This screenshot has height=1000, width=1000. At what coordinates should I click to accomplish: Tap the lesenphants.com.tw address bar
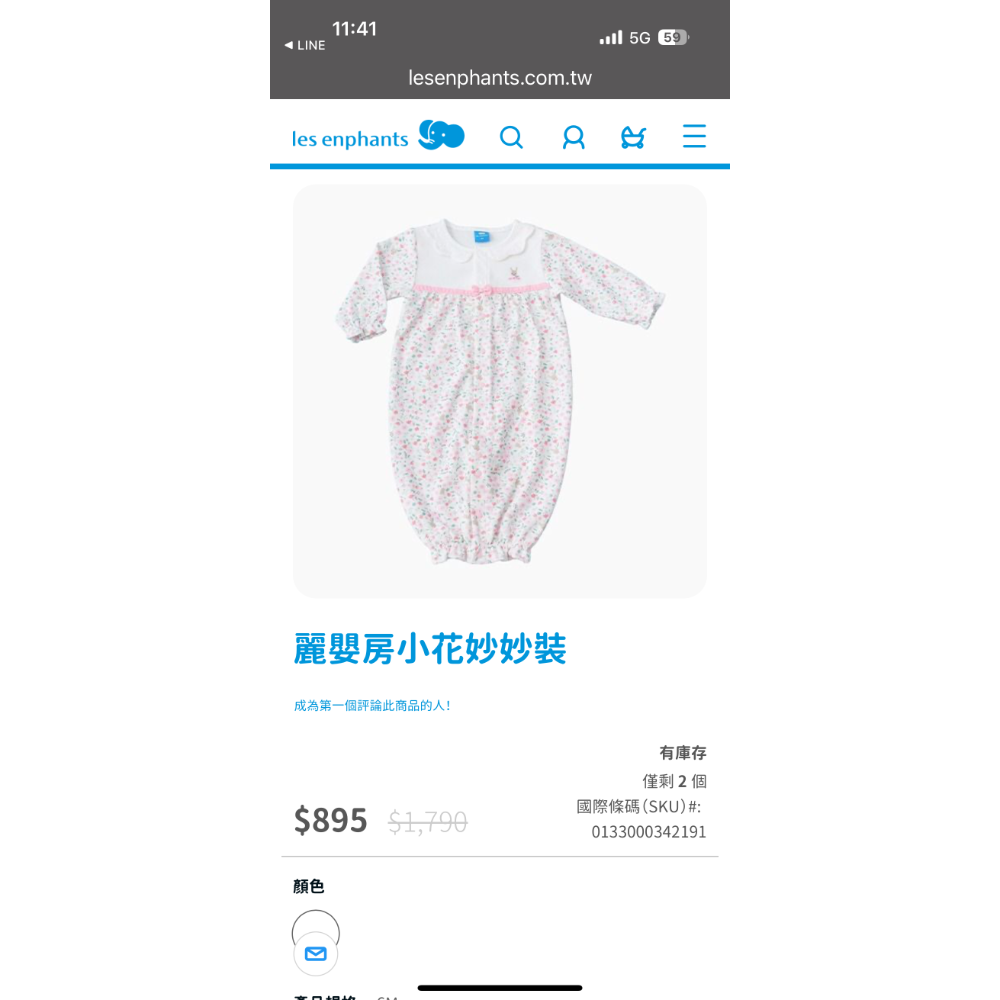(500, 78)
